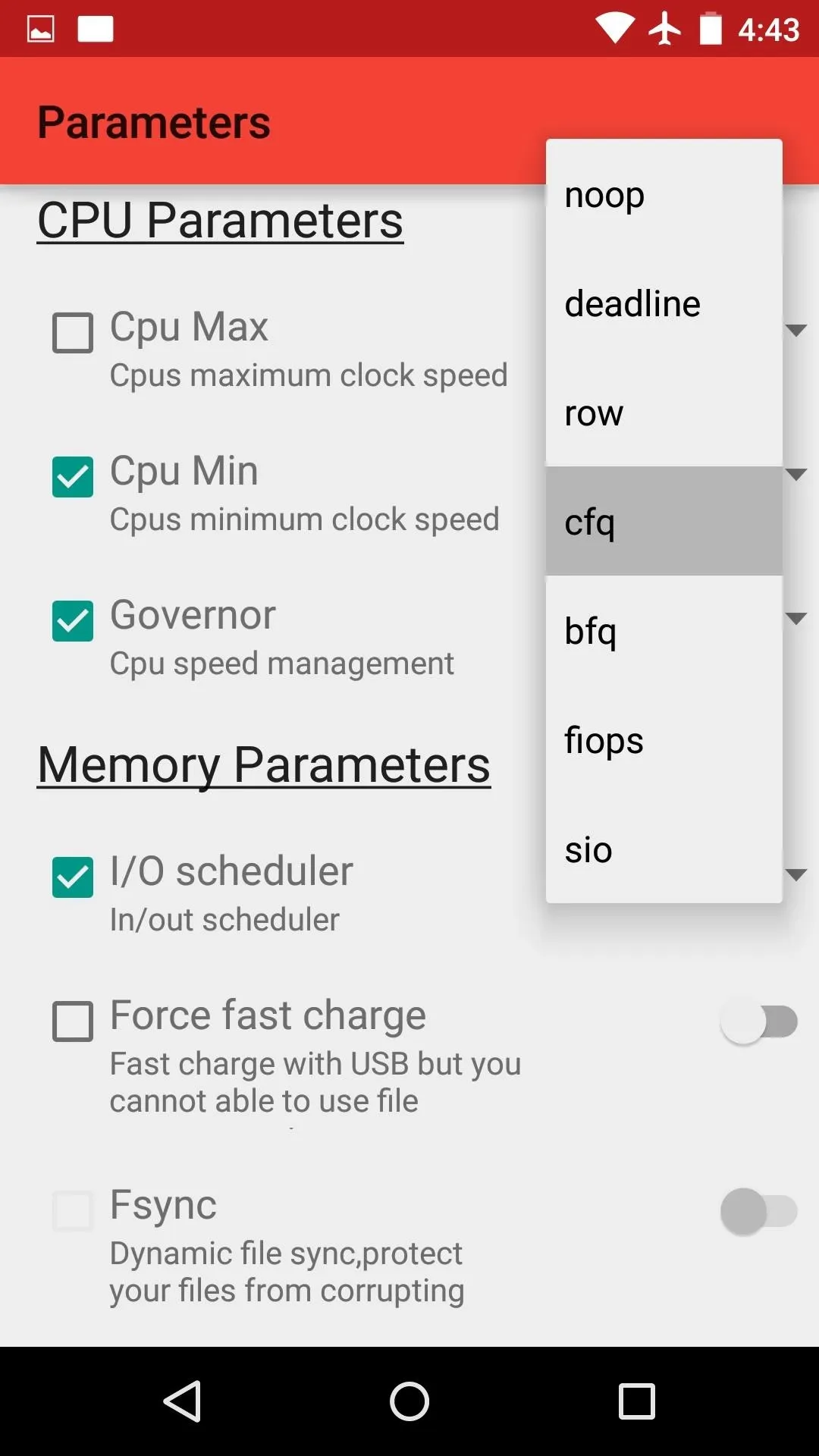Choose deadline from the dropdown list
The height and width of the screenshot is (1456, 819).
pyautogui.click(x=664, y=303)
